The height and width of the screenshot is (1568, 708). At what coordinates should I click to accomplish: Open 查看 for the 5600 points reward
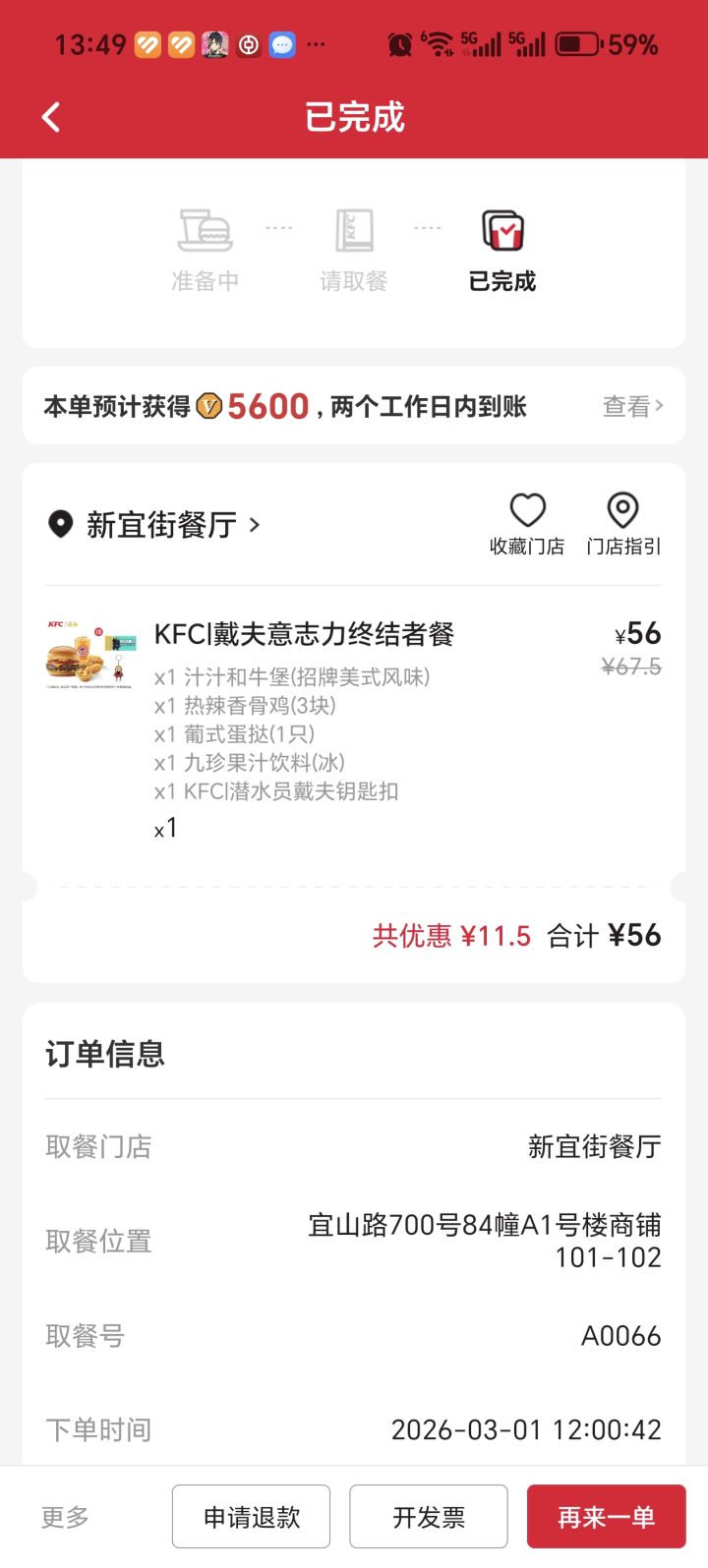(632, 406)
